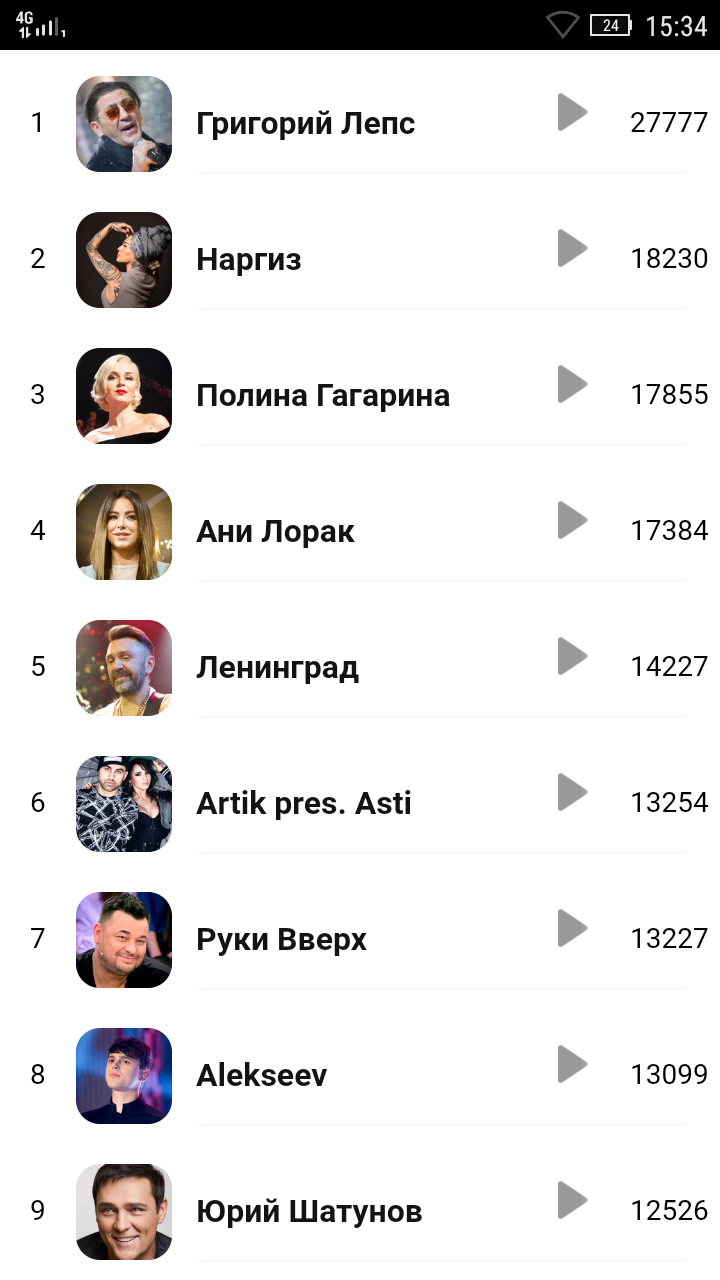Play tracks by Наргиз
Screen dimensions: 720x1280
click(572, 248)
